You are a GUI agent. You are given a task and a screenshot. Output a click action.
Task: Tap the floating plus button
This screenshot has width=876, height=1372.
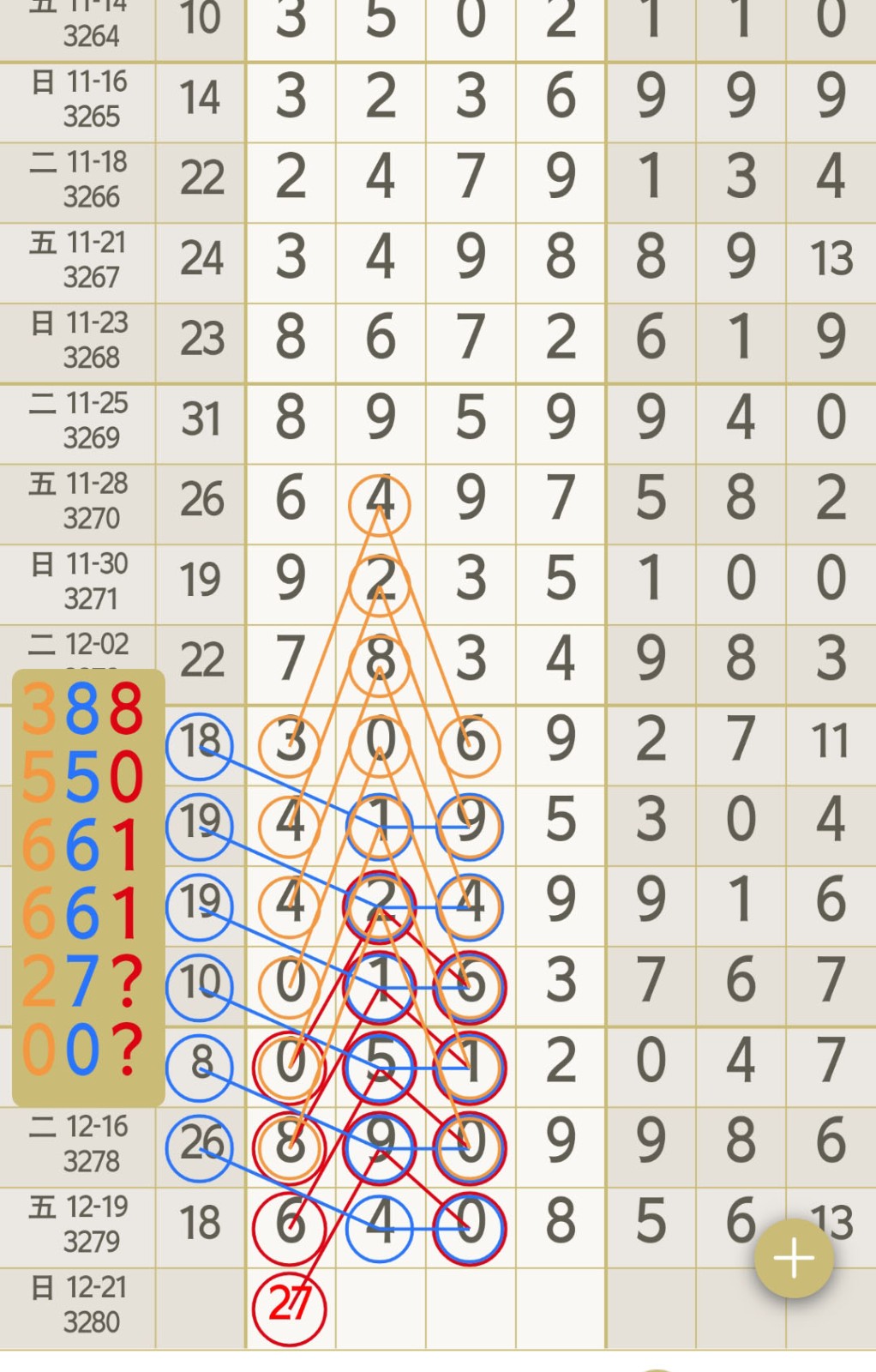(793, 1258)
